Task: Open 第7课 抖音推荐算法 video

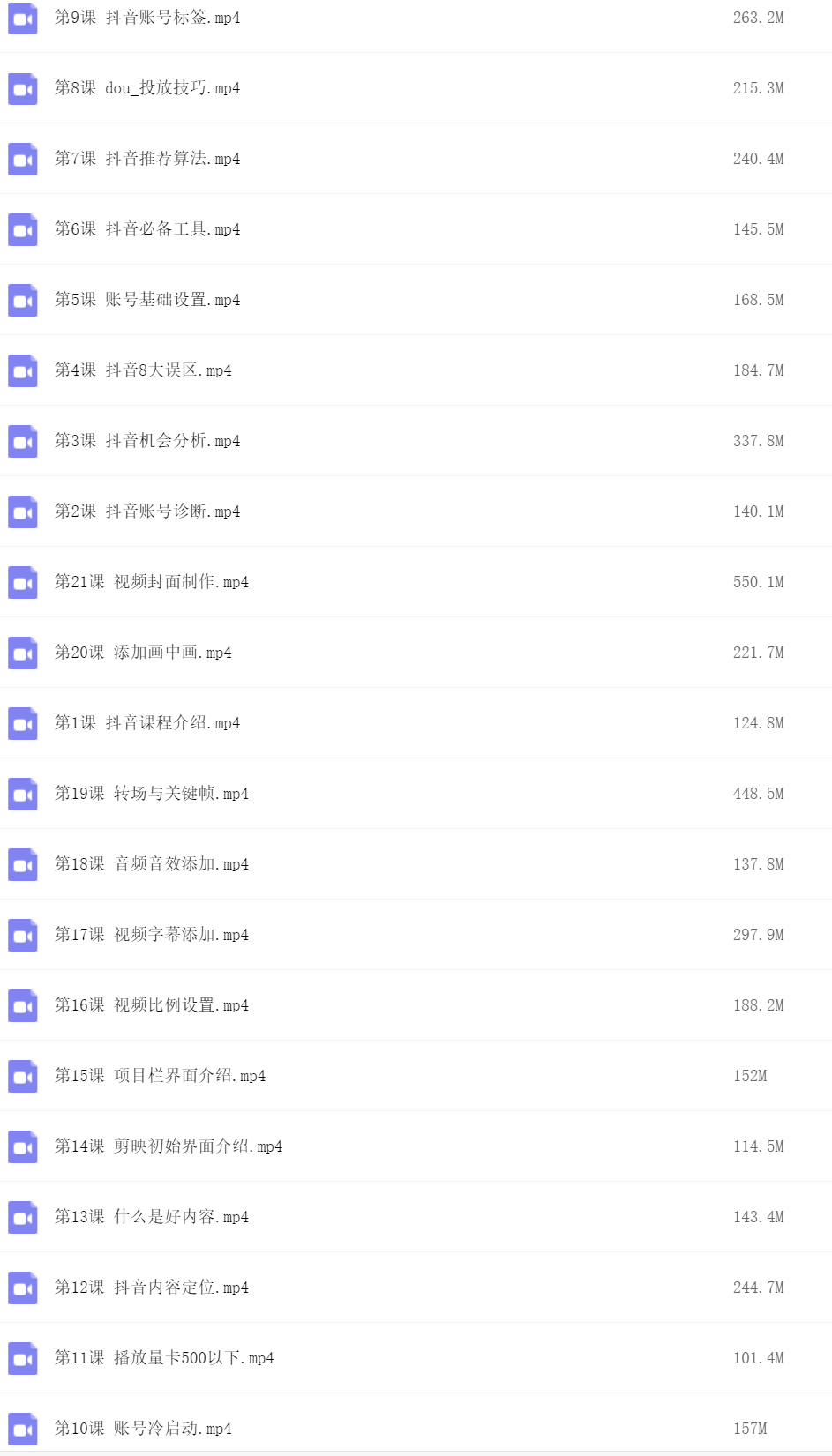Action: [147, 159]
